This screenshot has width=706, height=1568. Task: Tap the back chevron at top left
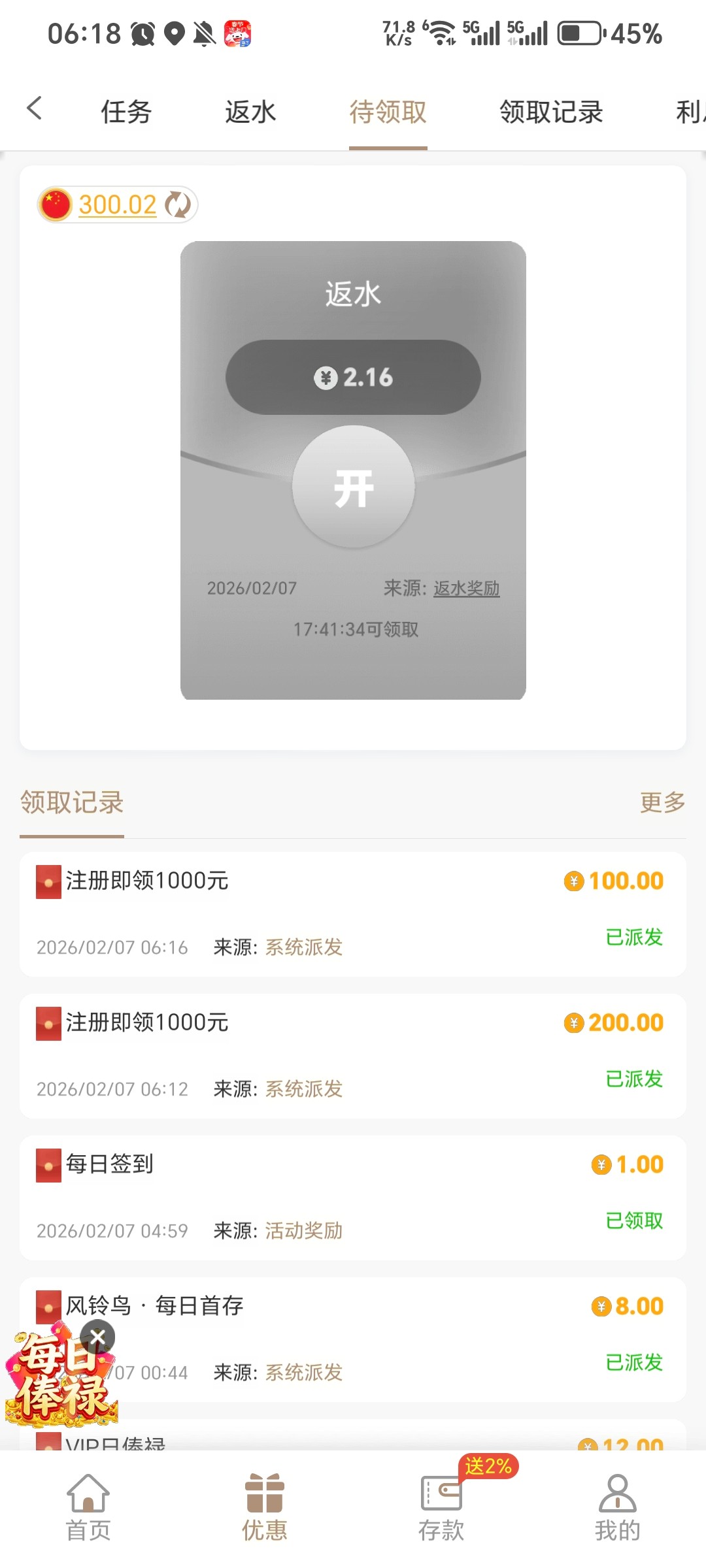pos(35,109)
